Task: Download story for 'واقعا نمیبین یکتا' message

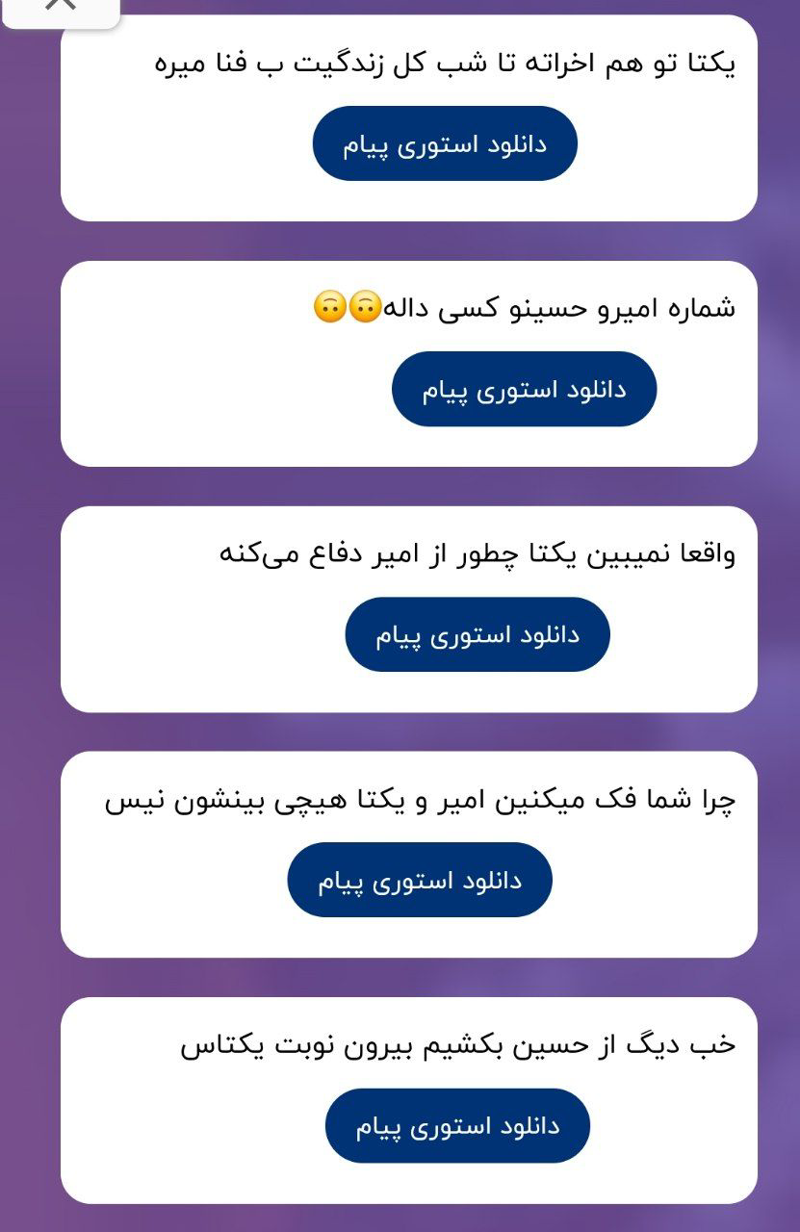Action: [477, 635]
